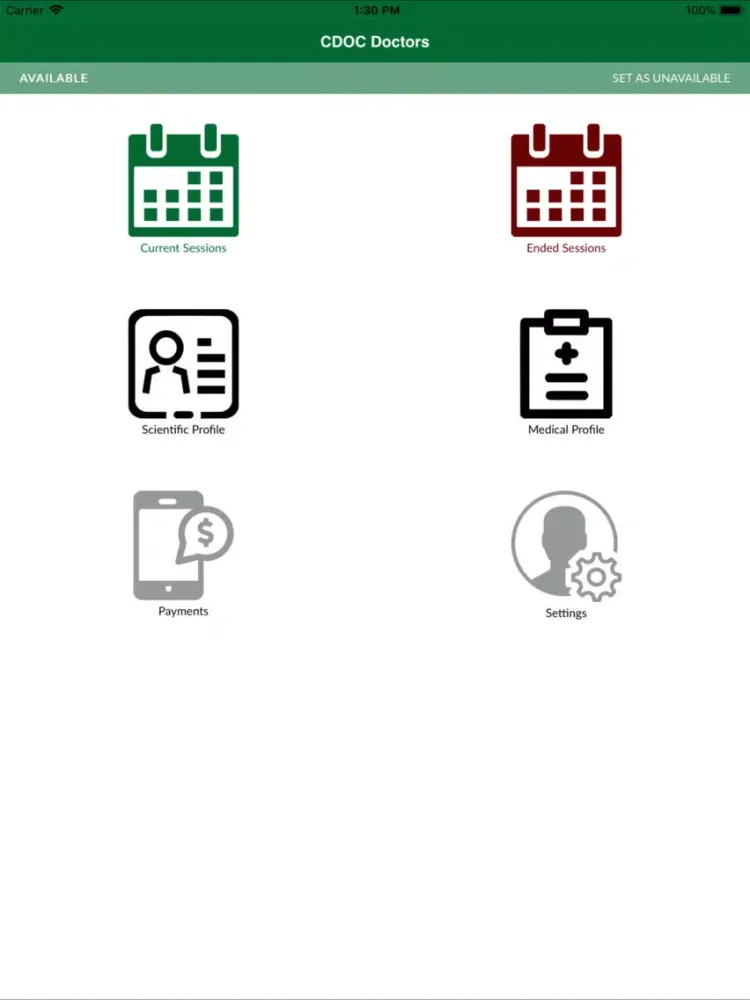Open the Settings screen
Screen dimensions: 750x1000
coord(566,545)
